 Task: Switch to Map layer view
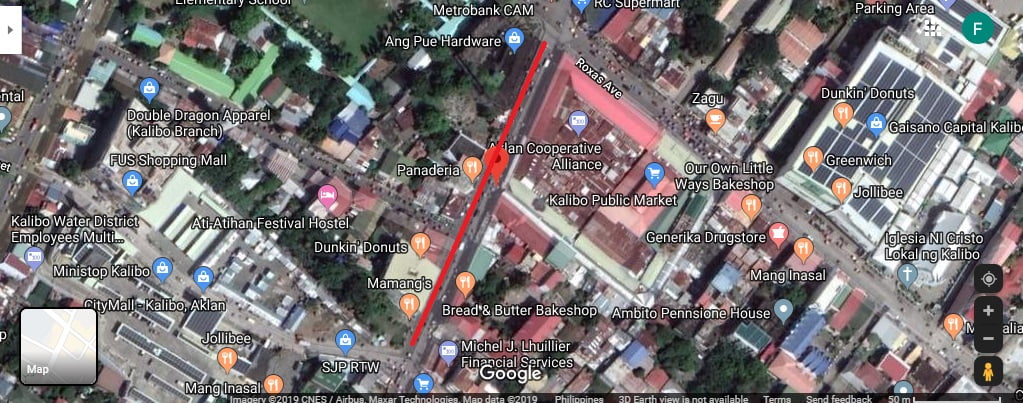pos(58,347)
